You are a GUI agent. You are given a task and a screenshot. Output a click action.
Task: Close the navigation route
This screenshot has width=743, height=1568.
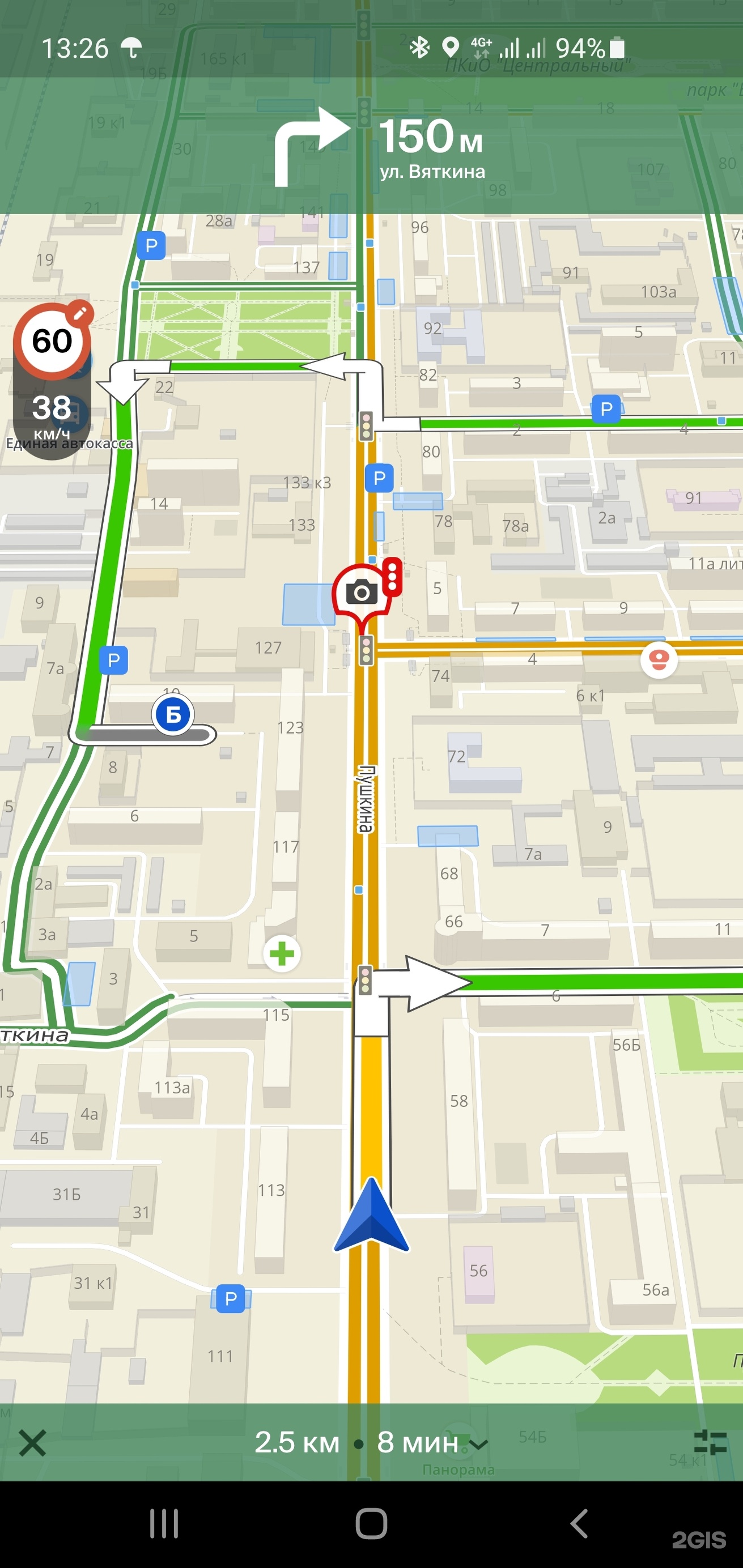coord(32,1443)
